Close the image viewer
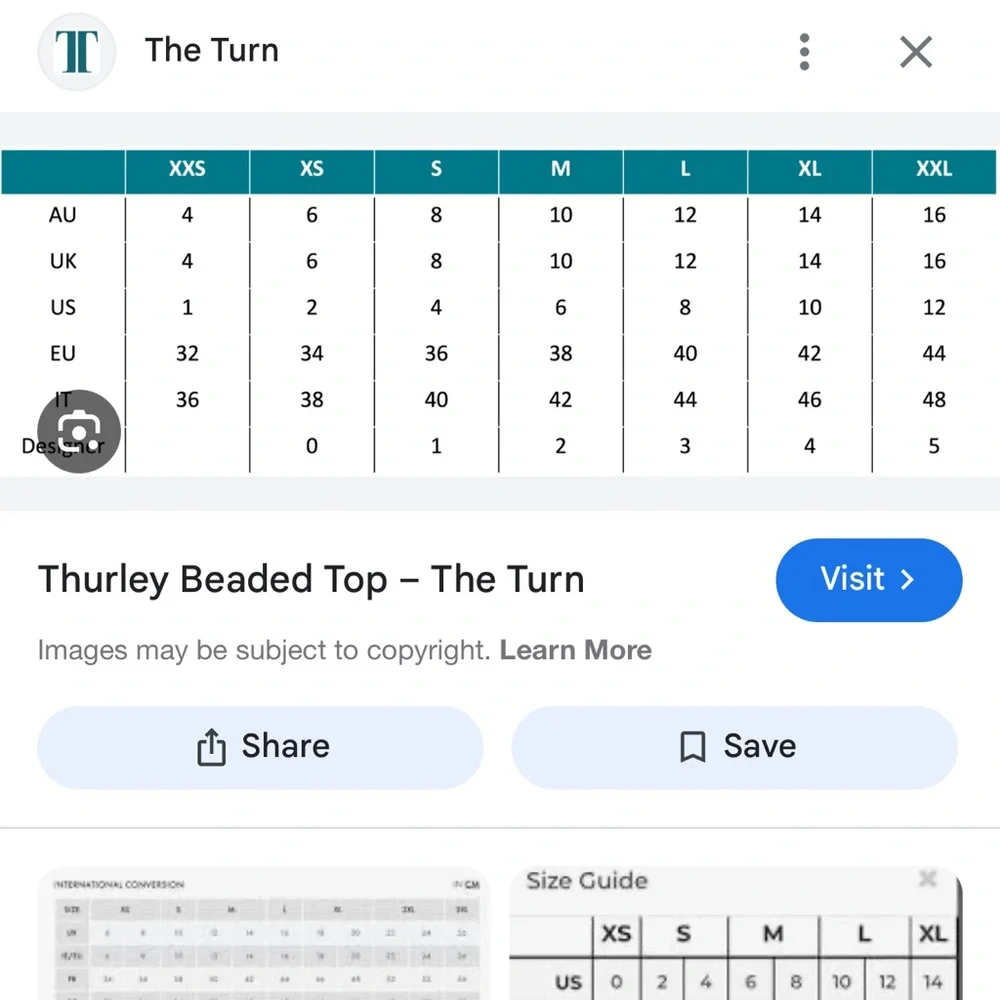Image resolution: width=1000 pixels, height=1000 pixels. [x=915, y=51]
